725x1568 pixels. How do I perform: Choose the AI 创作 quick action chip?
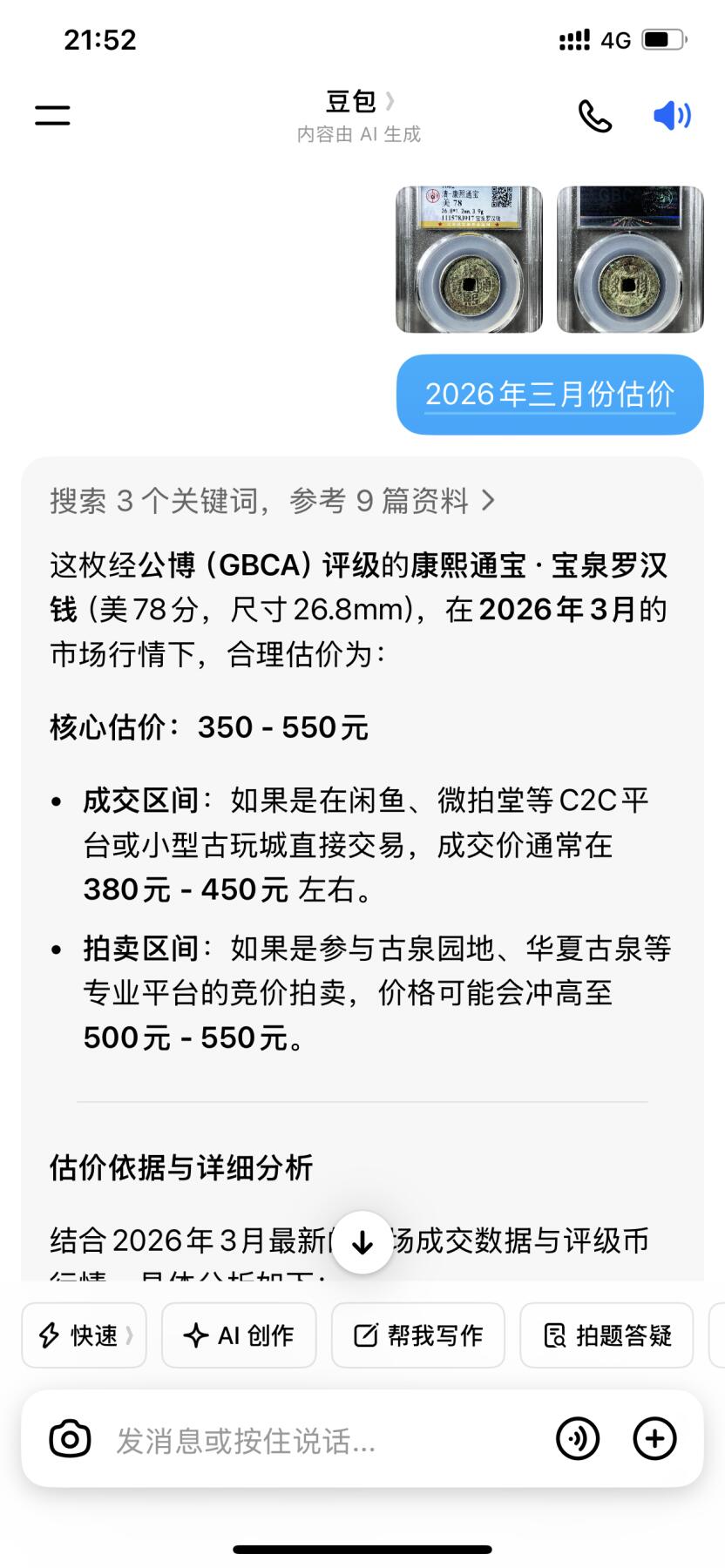point(239,1335)
